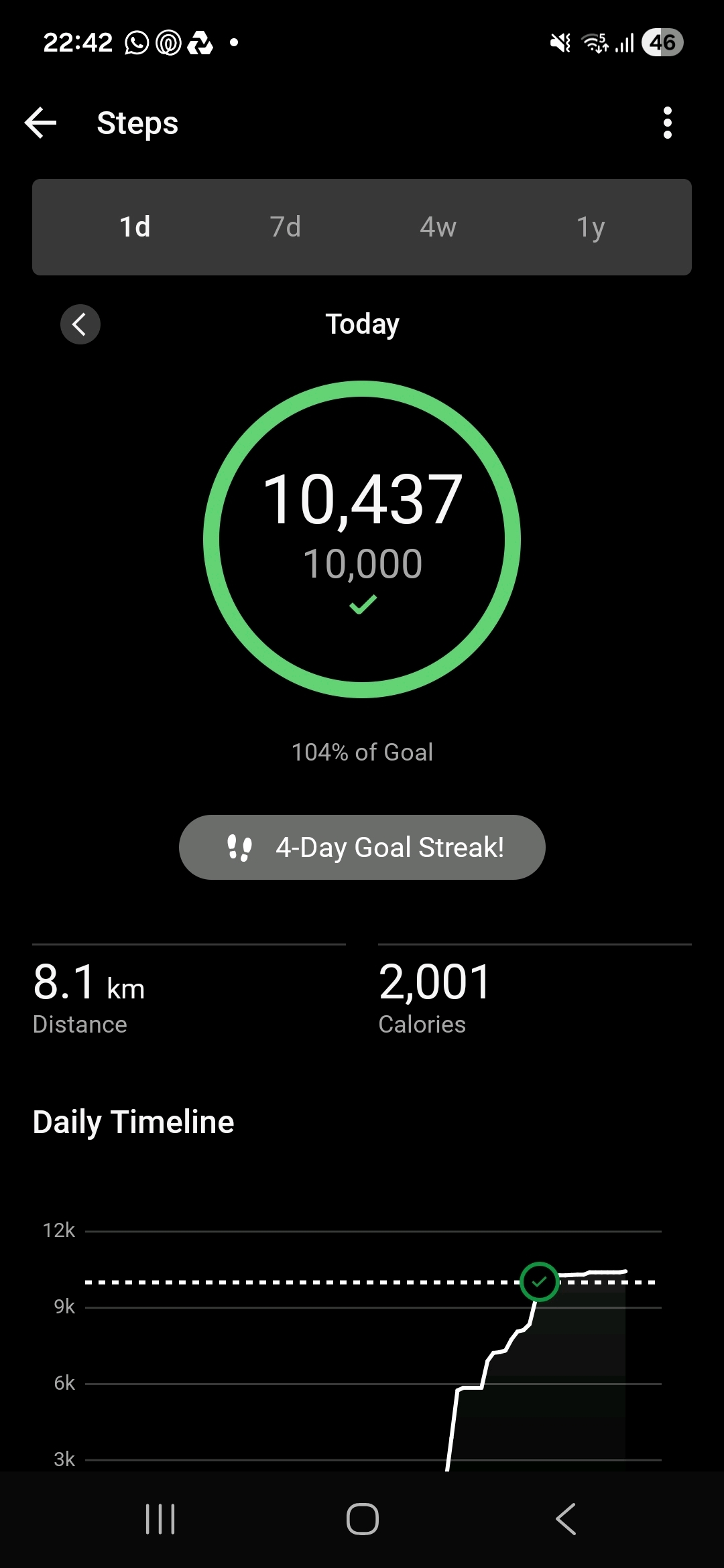Viewport: 724px width, 1568px height.
Task: Open recent apps from the navigation bar
Action: (x=160, y=1519)
